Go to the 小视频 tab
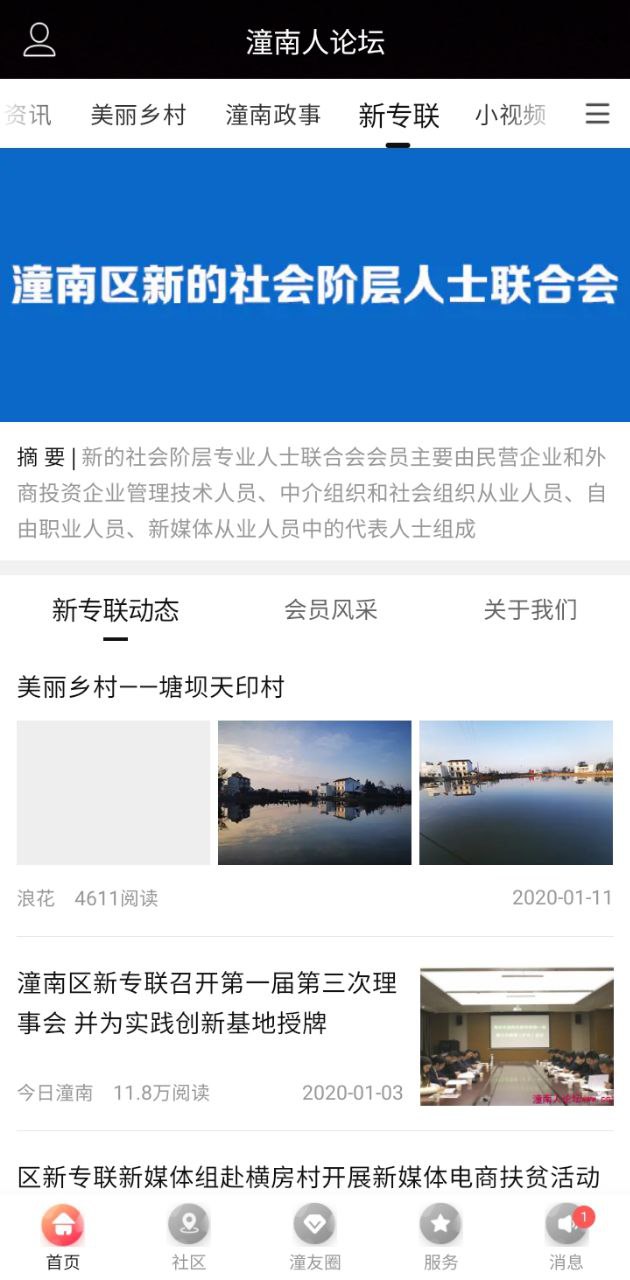630x1280 pixels. tap(510, 115)
